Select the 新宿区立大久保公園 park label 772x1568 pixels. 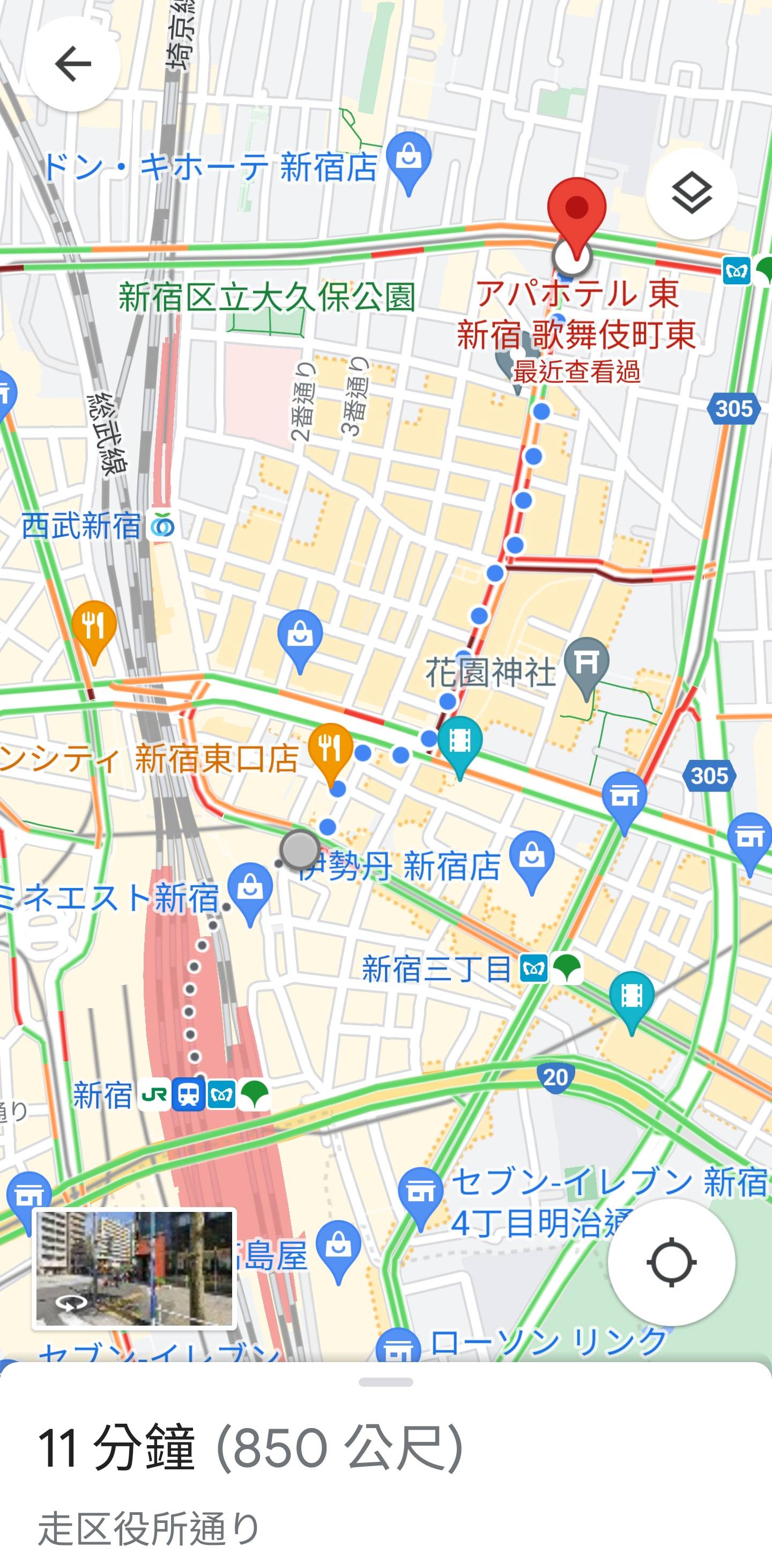[x=267, y=297]
